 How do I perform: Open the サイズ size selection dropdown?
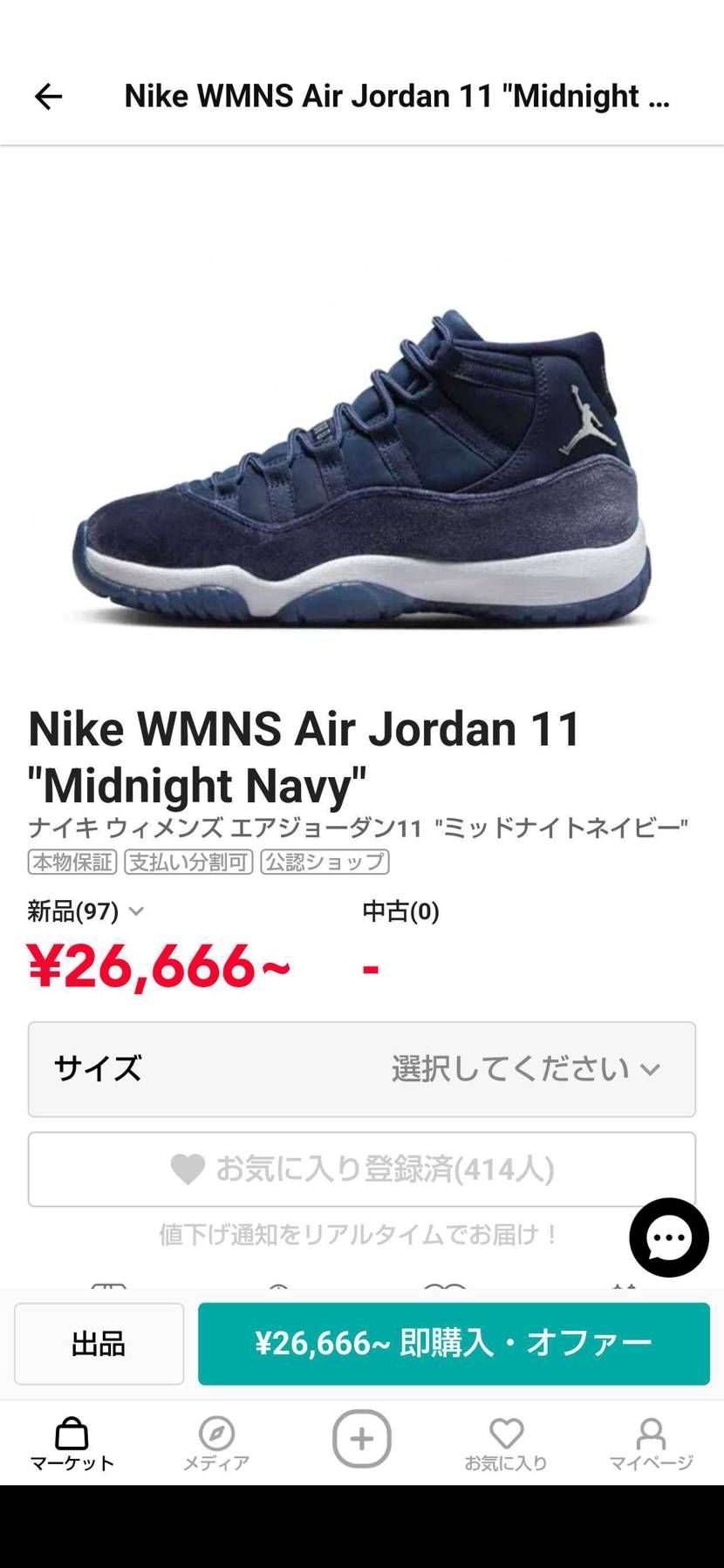361,1069
